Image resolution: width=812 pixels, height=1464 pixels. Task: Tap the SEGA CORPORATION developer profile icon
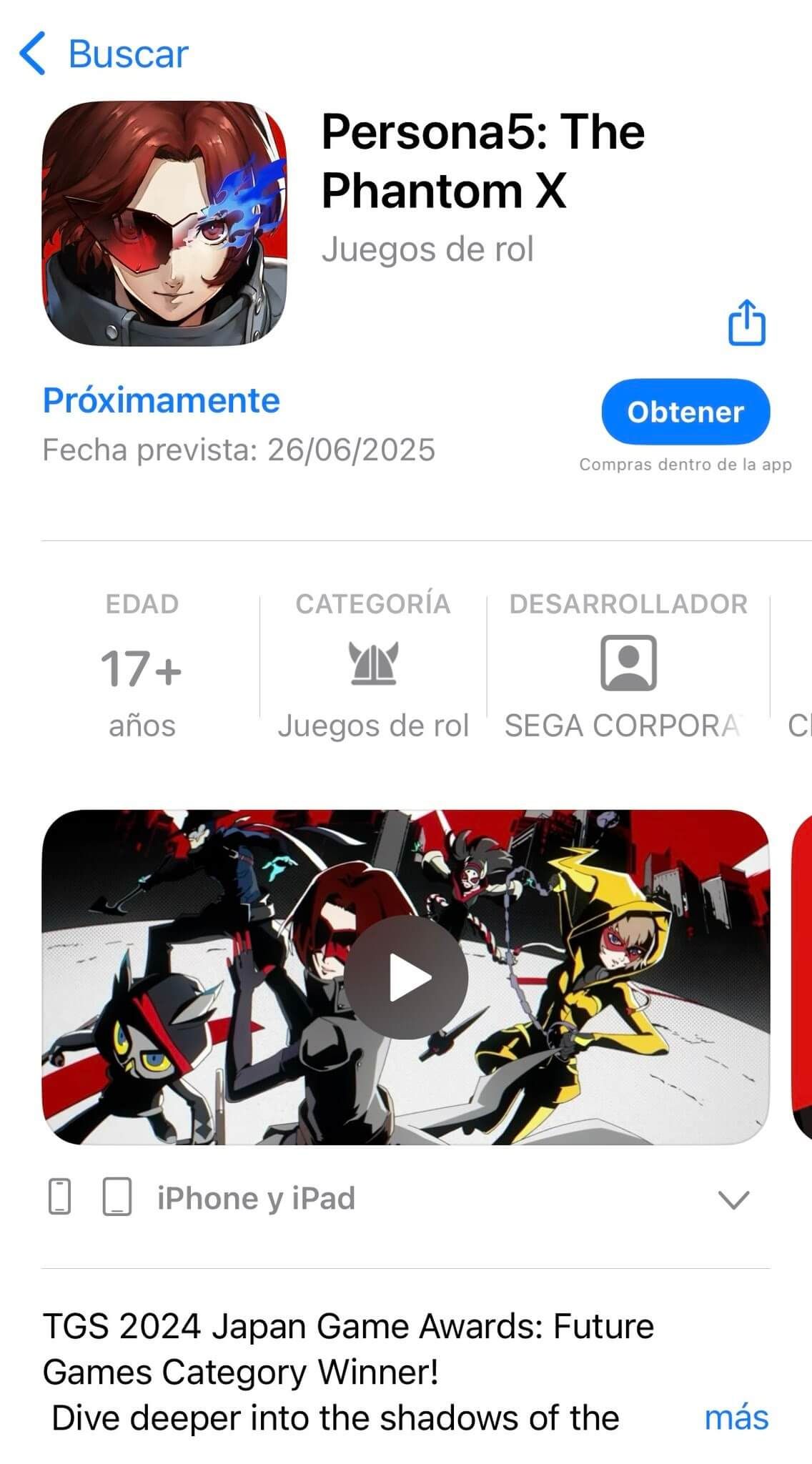(626, 665)
